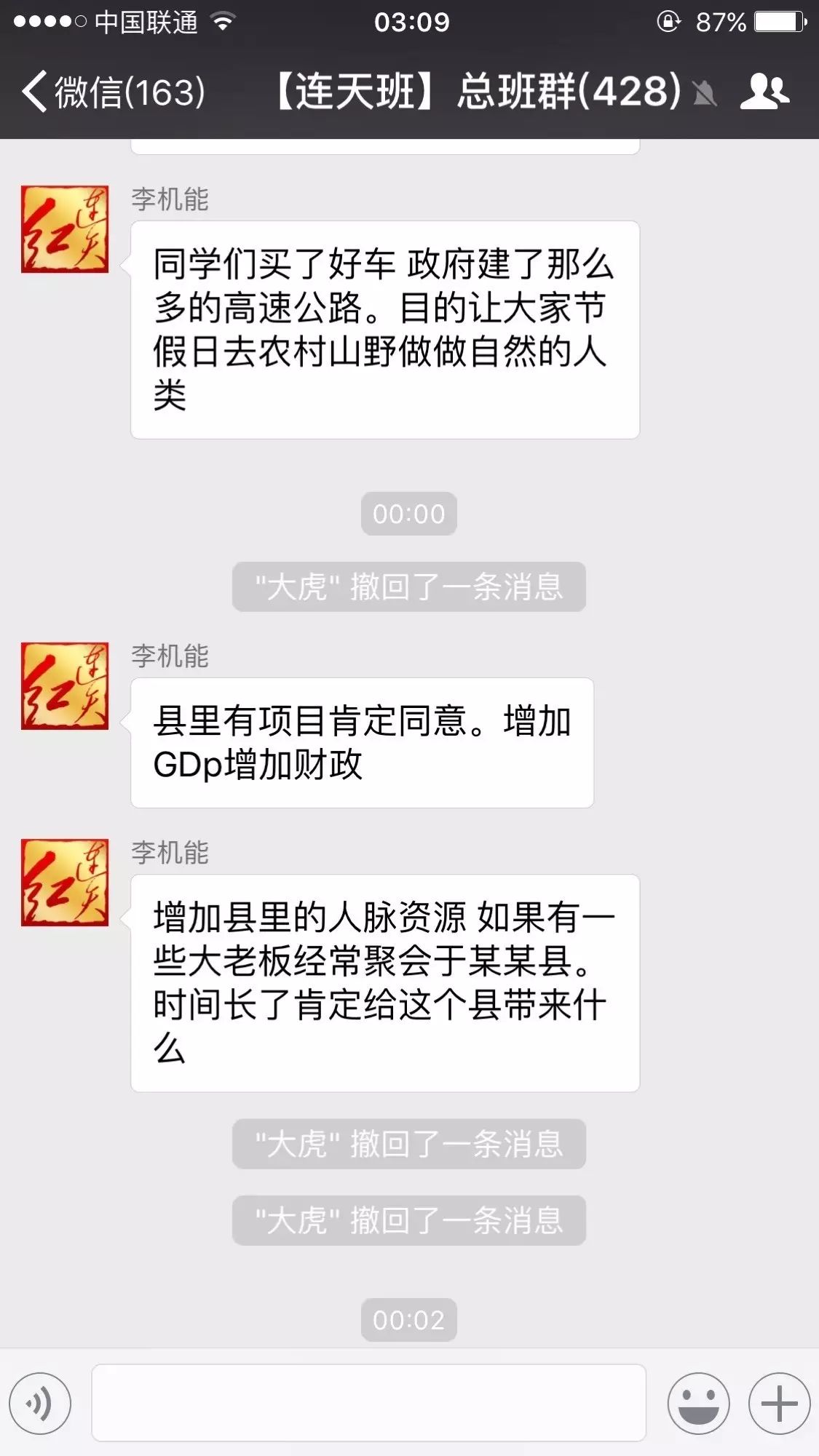The height and width of the screenshot is (1456, 819).
Task: Go back to the WeChat chat list
Action: pos(109,92)
